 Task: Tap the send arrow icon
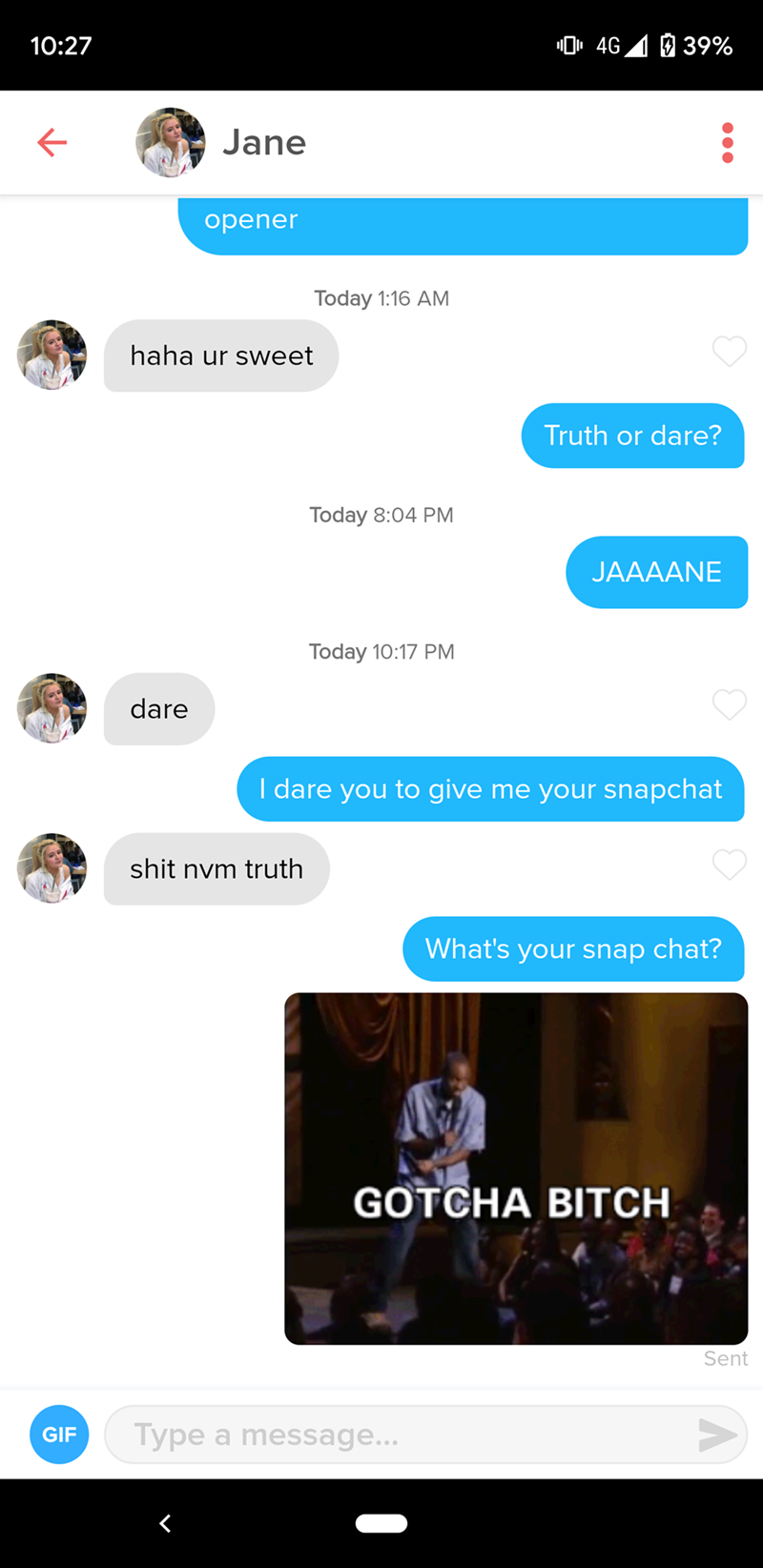coord(717,1435)
